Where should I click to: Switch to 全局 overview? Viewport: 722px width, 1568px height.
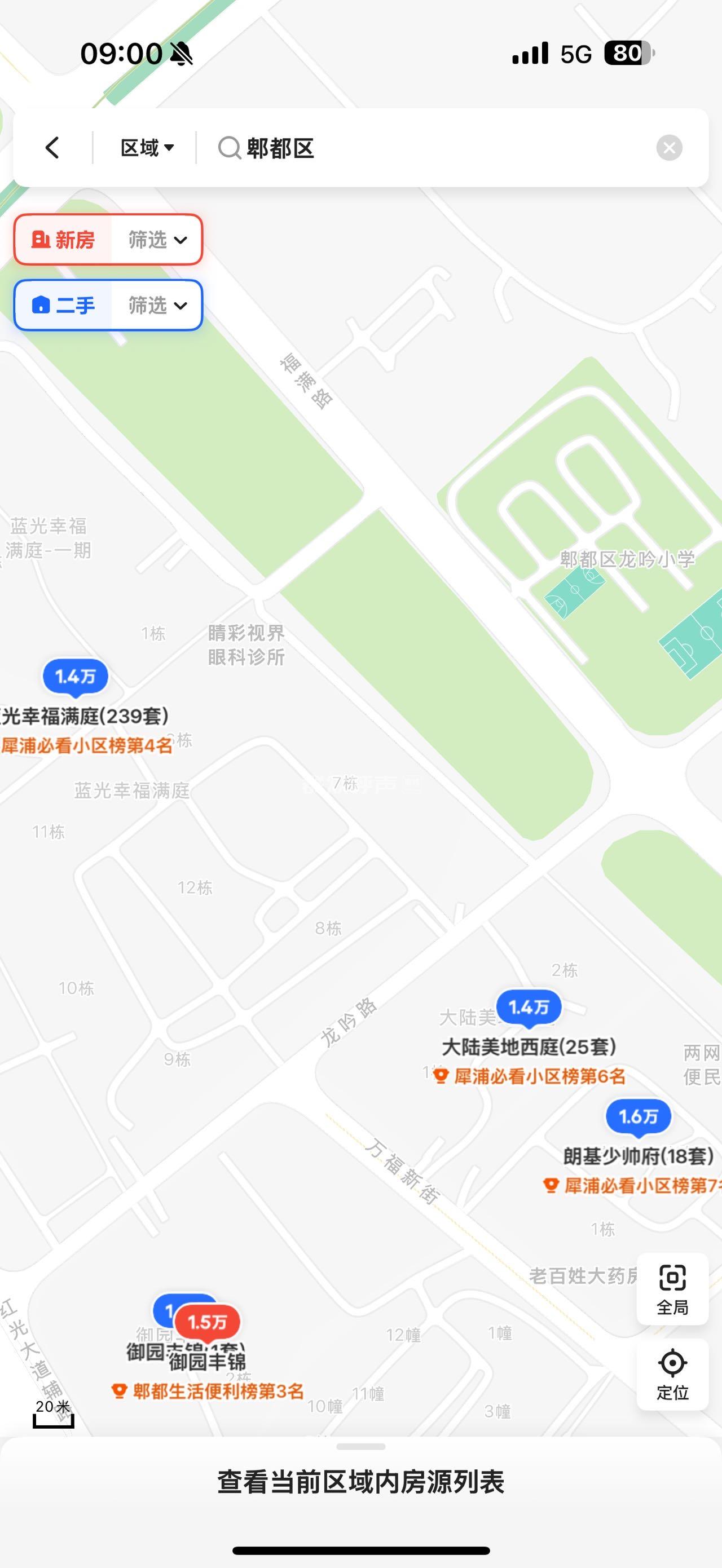(672, 1288)
